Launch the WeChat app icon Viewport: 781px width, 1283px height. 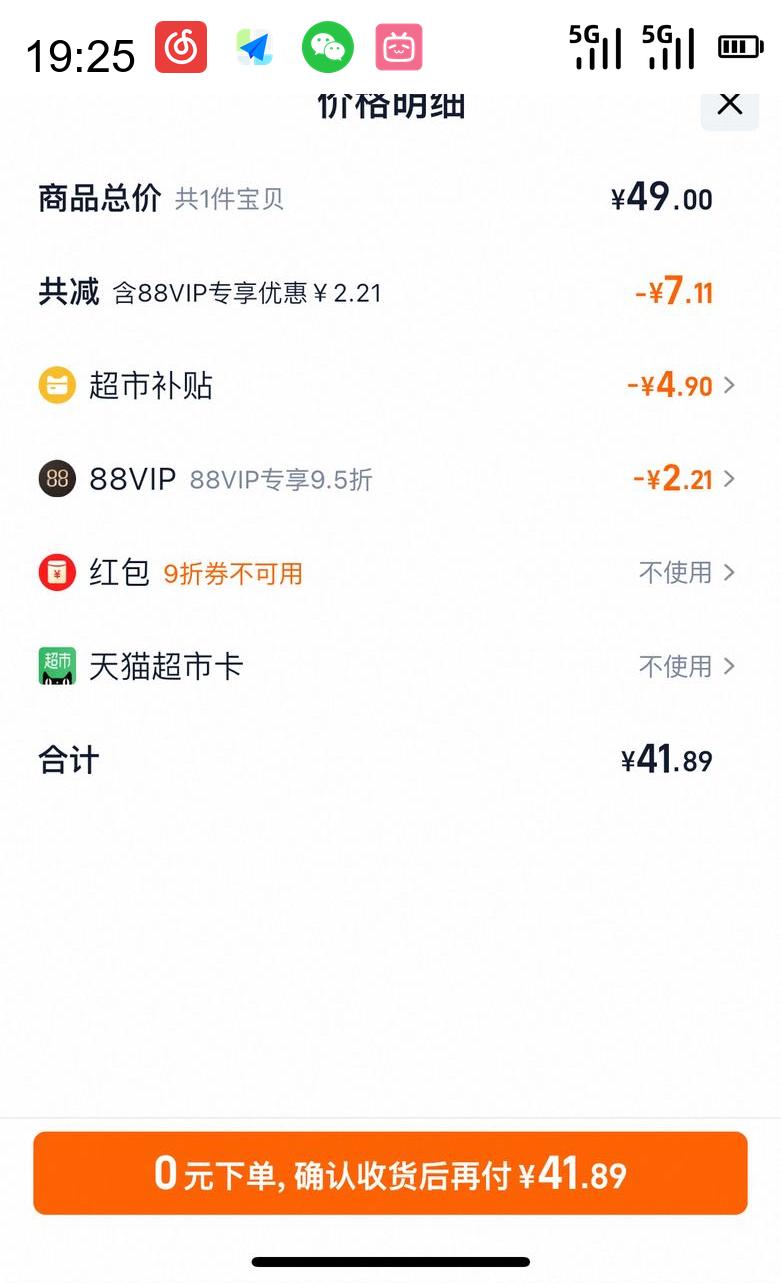point(327,47)
